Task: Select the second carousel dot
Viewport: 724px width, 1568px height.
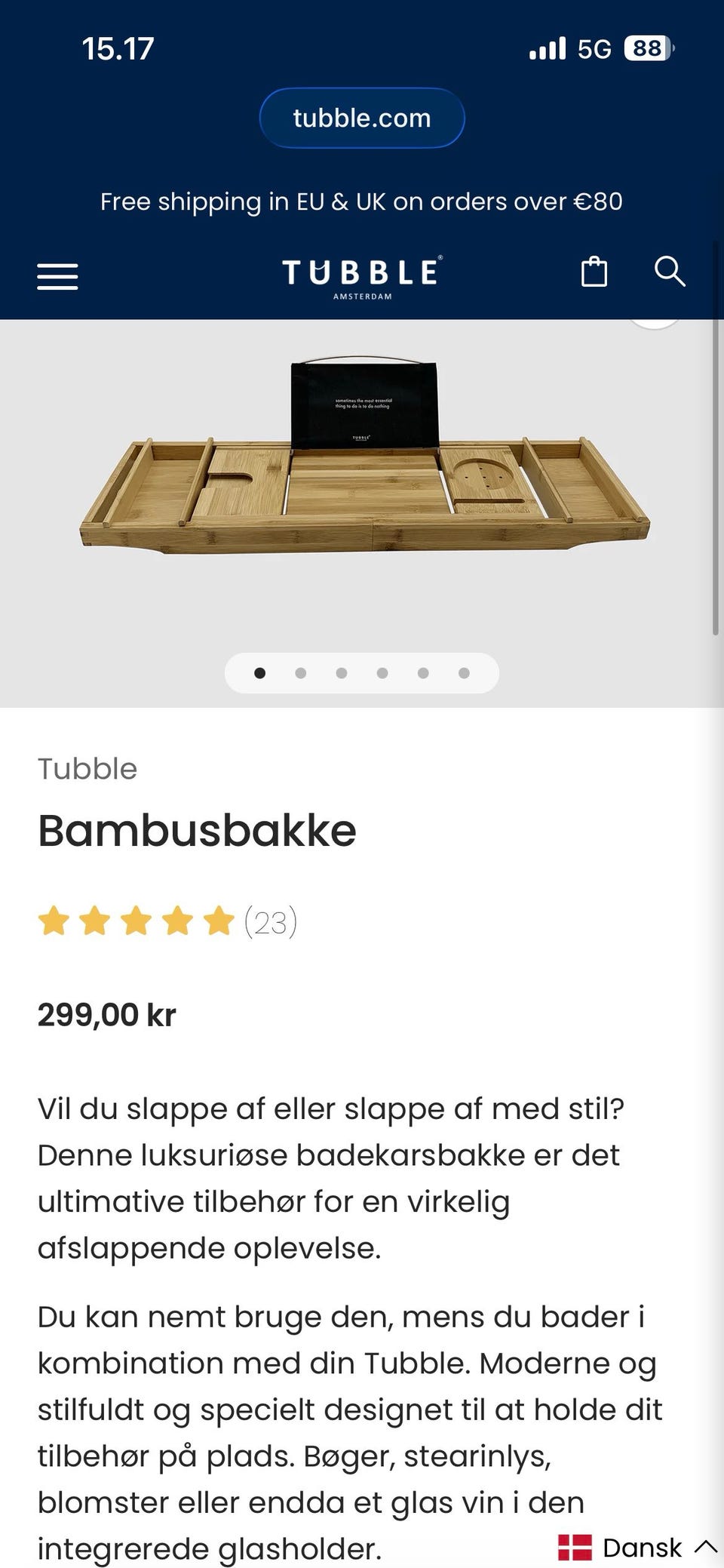Action: pyautogui.click(x=301, y=672)
